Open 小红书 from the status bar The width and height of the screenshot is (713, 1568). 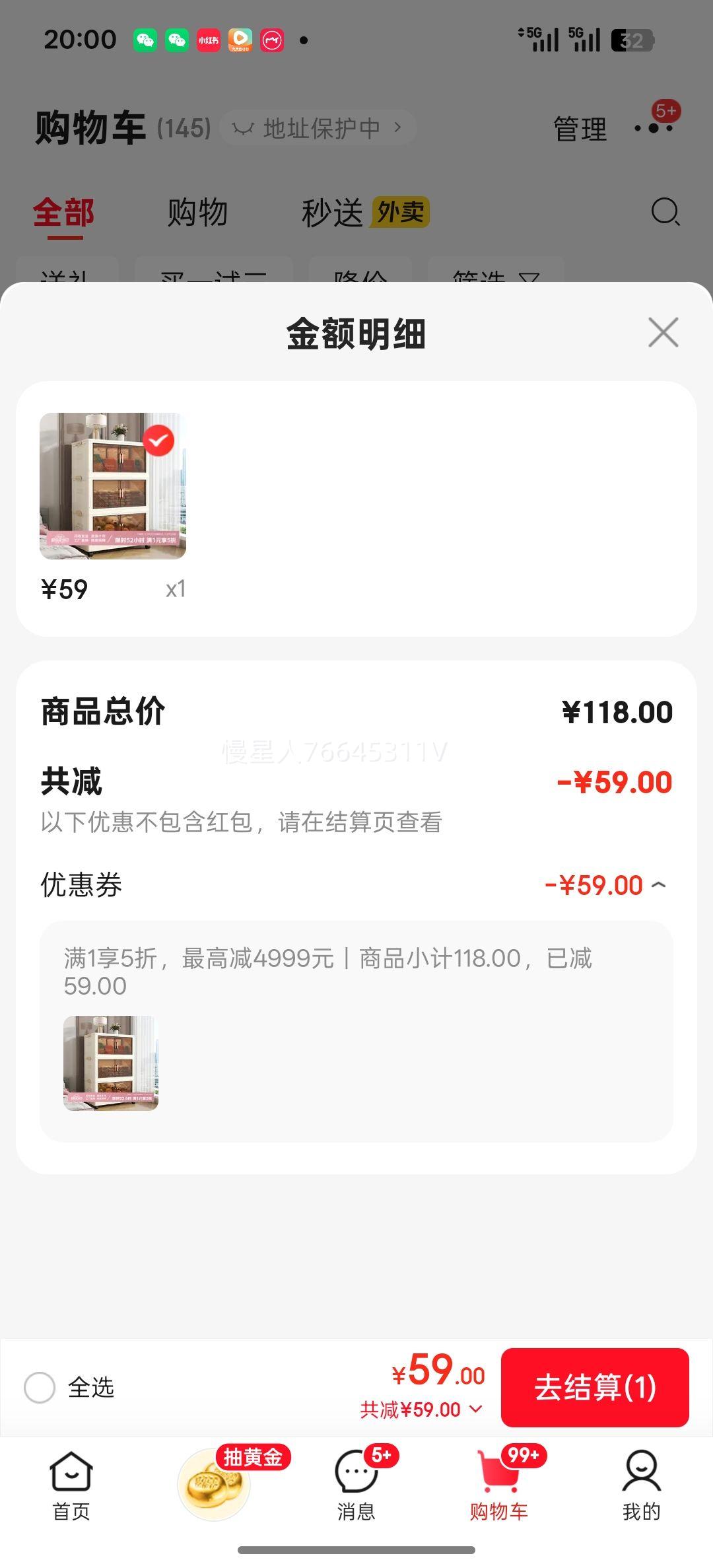point(207,40)
